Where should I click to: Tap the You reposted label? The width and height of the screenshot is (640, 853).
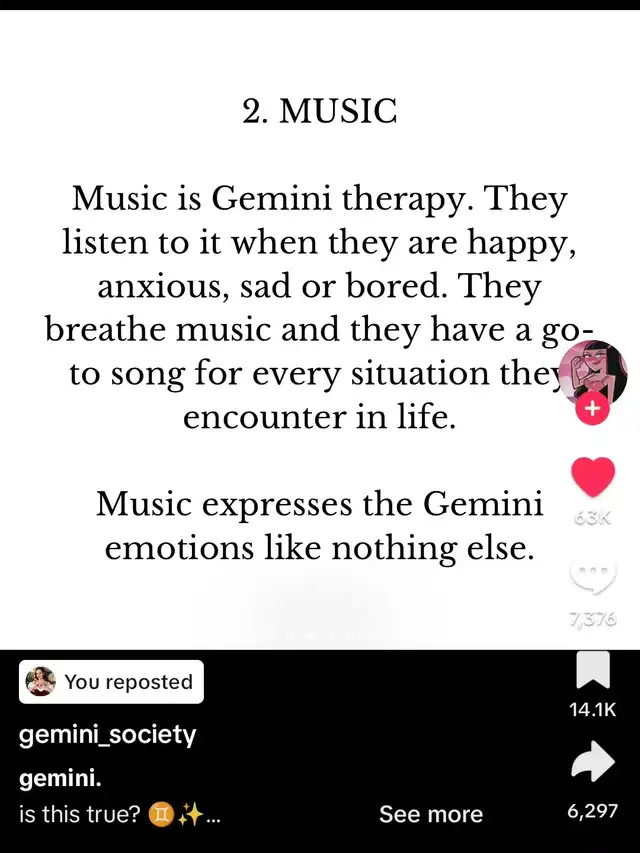click(111, 682)
